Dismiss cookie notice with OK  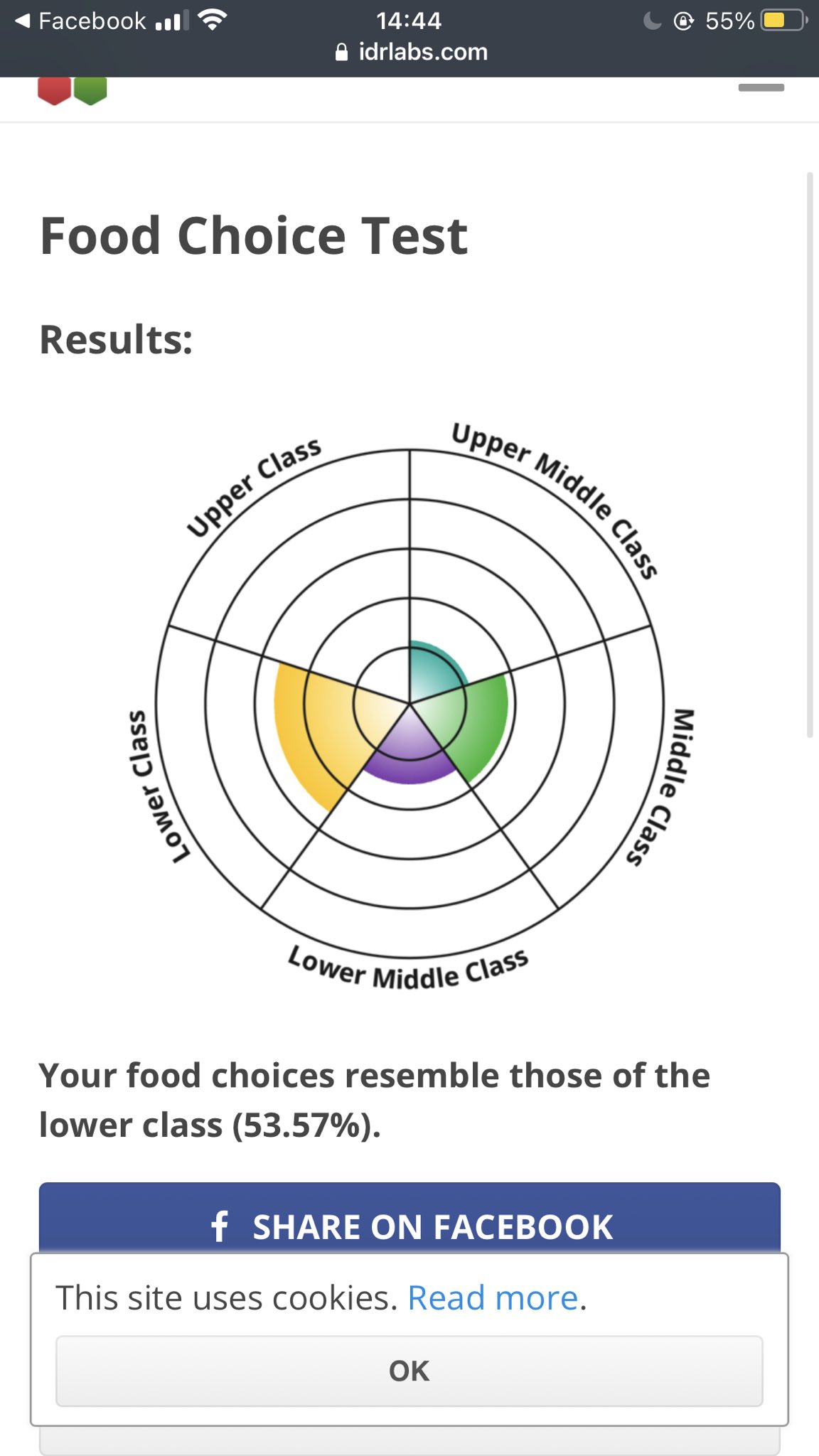tap(409, 1371)
